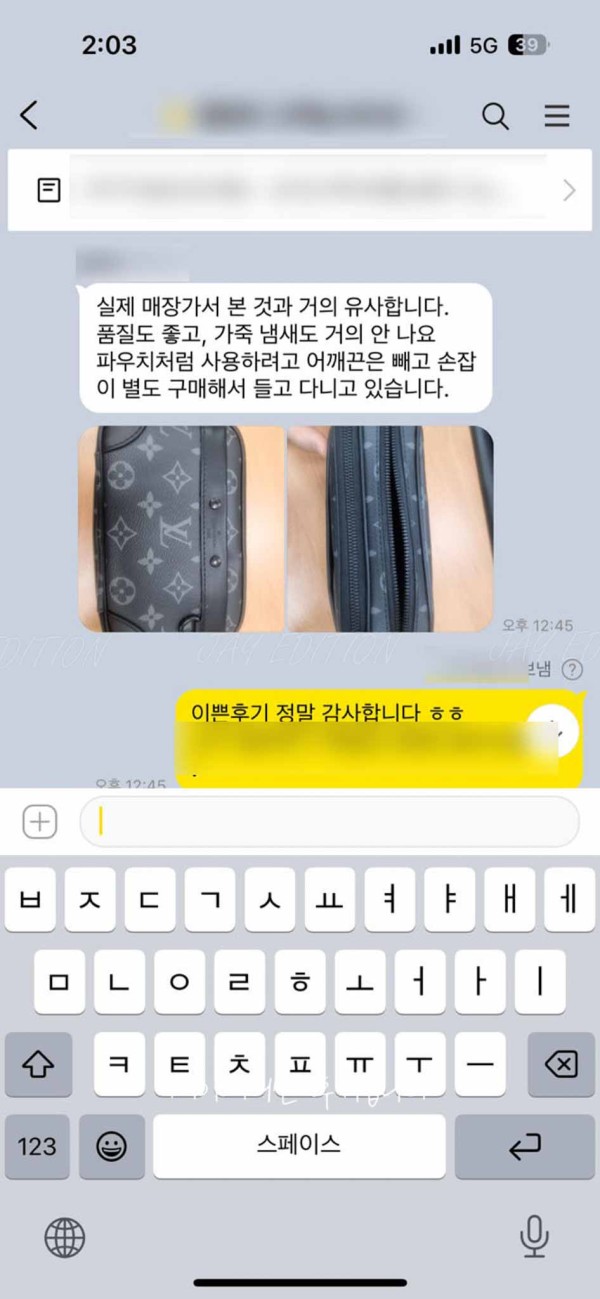Hit the 스페이스 space key

[x=299, y=1146]
